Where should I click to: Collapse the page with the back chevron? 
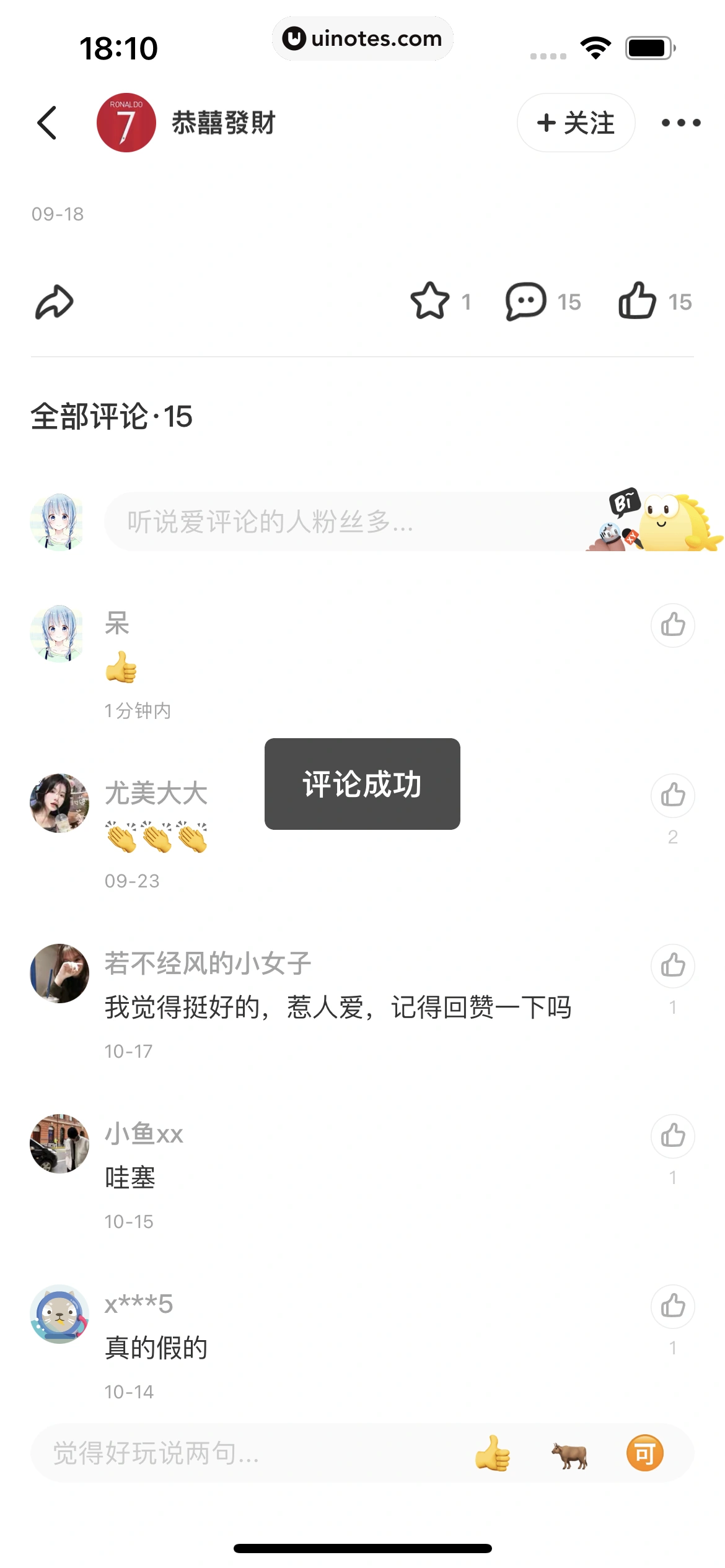coord(47,122)
